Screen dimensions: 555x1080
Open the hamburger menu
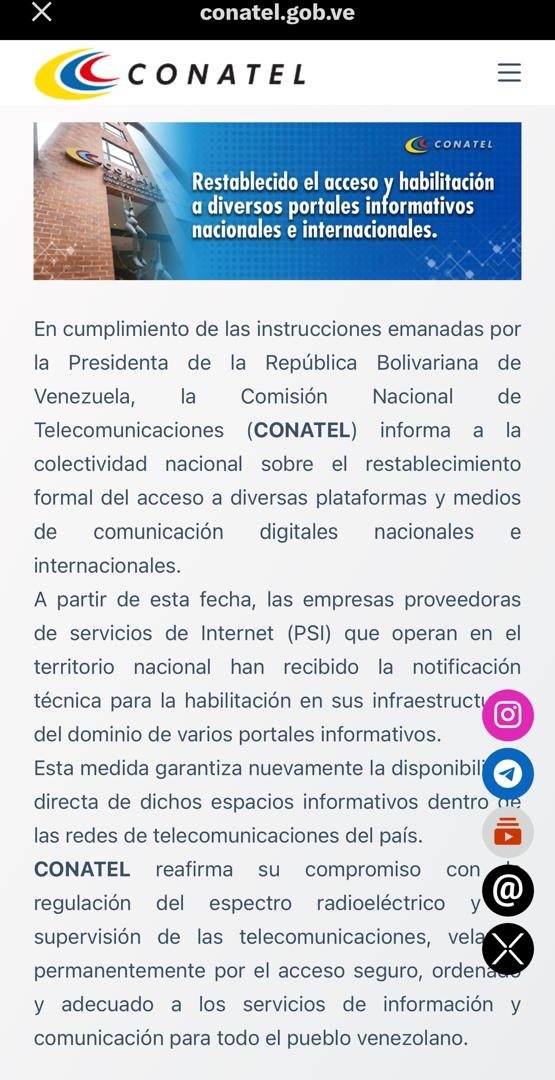(x=509, y=72)
